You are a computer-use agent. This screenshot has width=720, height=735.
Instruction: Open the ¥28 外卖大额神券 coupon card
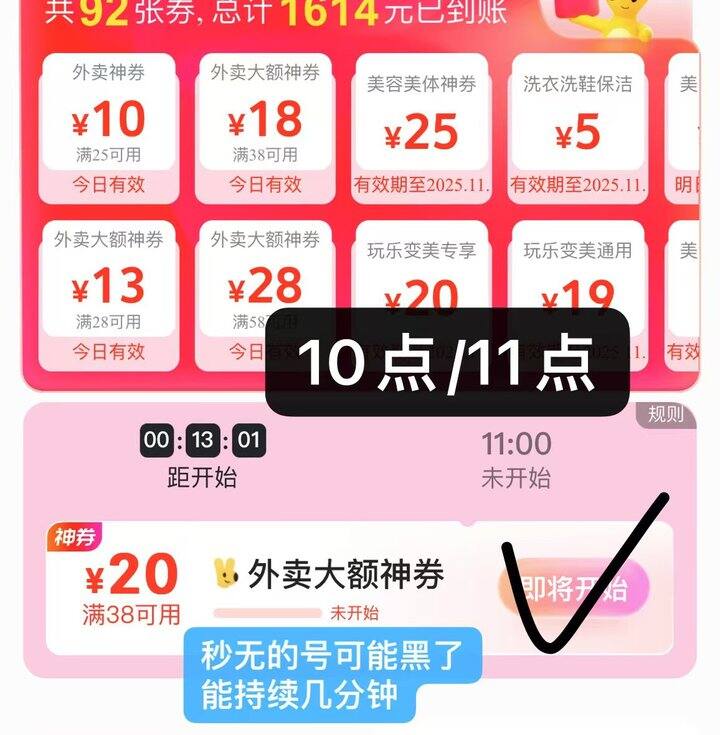tap(265, 295)
